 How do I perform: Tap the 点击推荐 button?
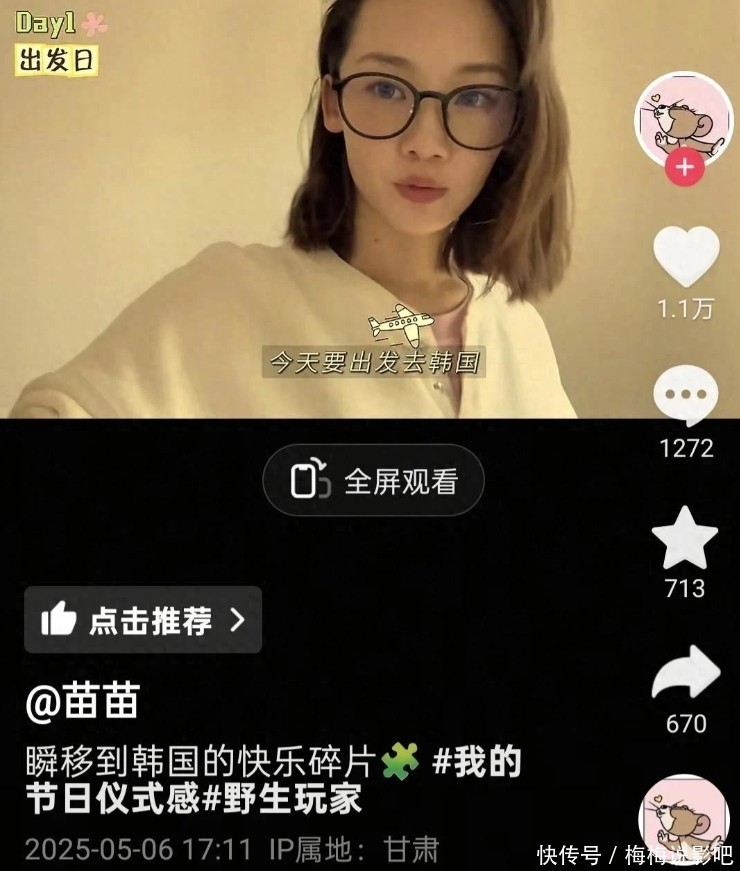click(143, 620)
